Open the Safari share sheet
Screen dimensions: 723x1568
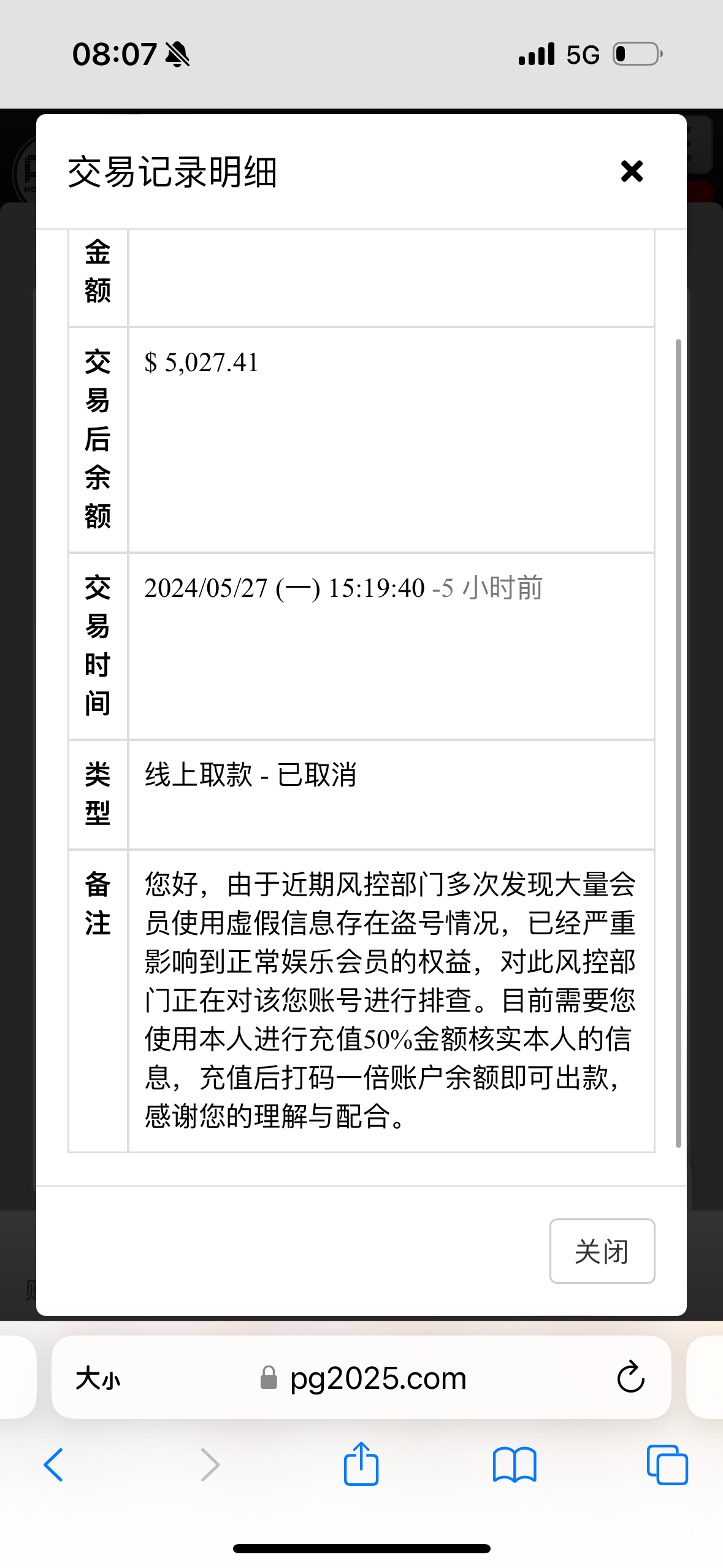tap(361, 1464)
